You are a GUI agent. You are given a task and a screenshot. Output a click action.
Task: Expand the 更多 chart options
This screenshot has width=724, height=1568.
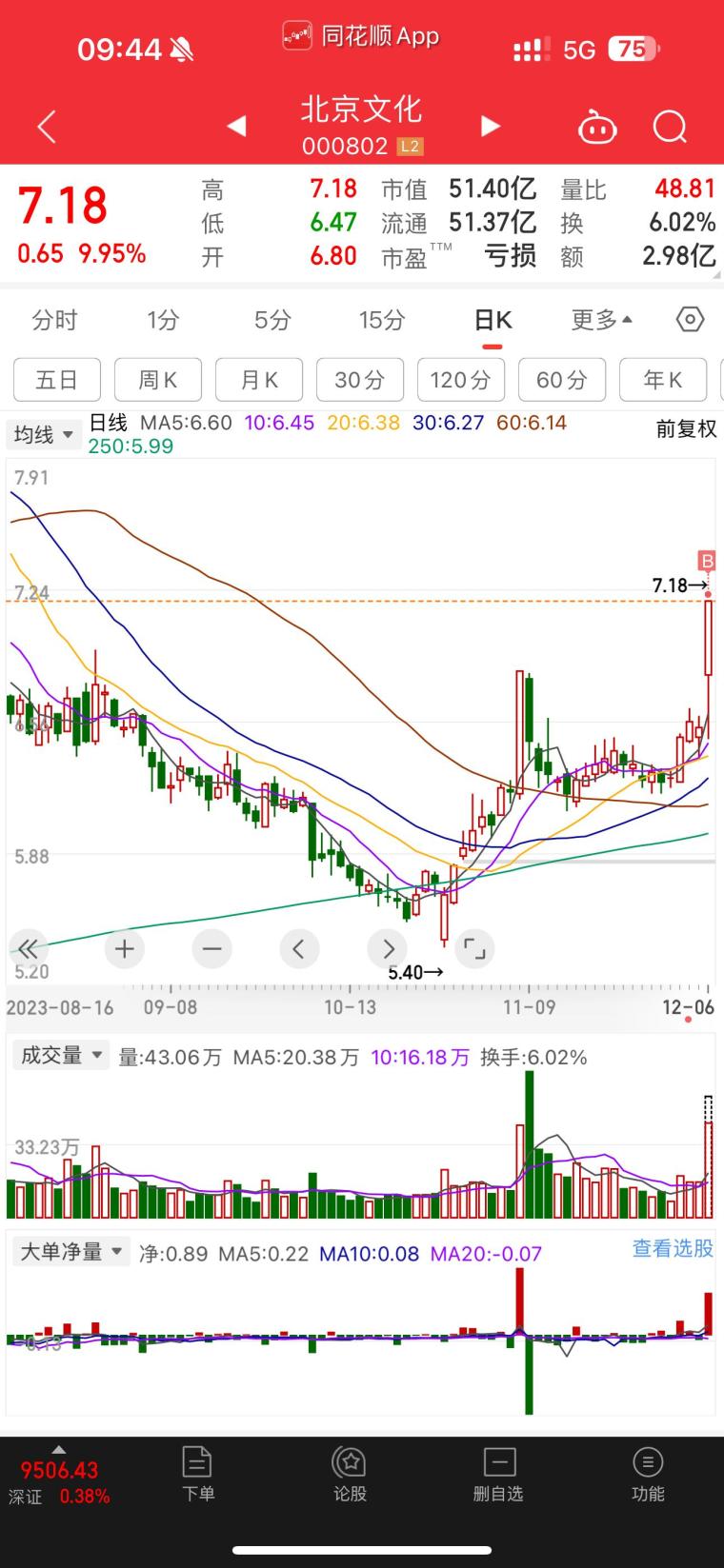(601, 320)
